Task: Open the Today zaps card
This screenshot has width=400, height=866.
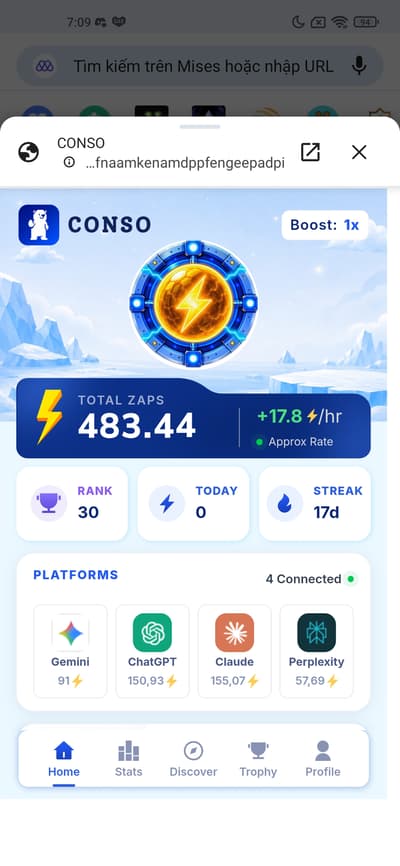Action: point(193,504)
